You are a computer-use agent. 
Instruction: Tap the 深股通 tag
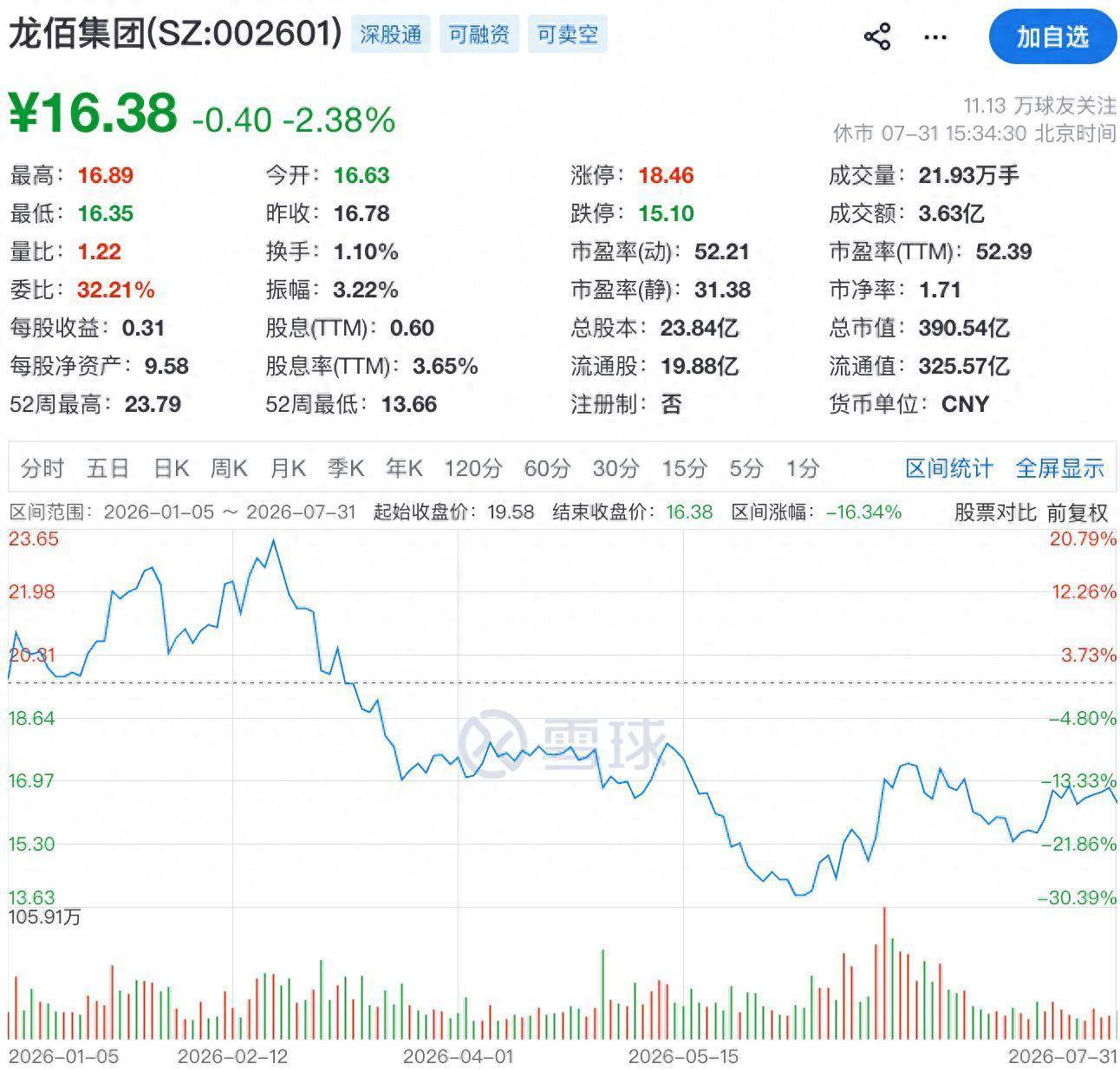tap(391, 35)
